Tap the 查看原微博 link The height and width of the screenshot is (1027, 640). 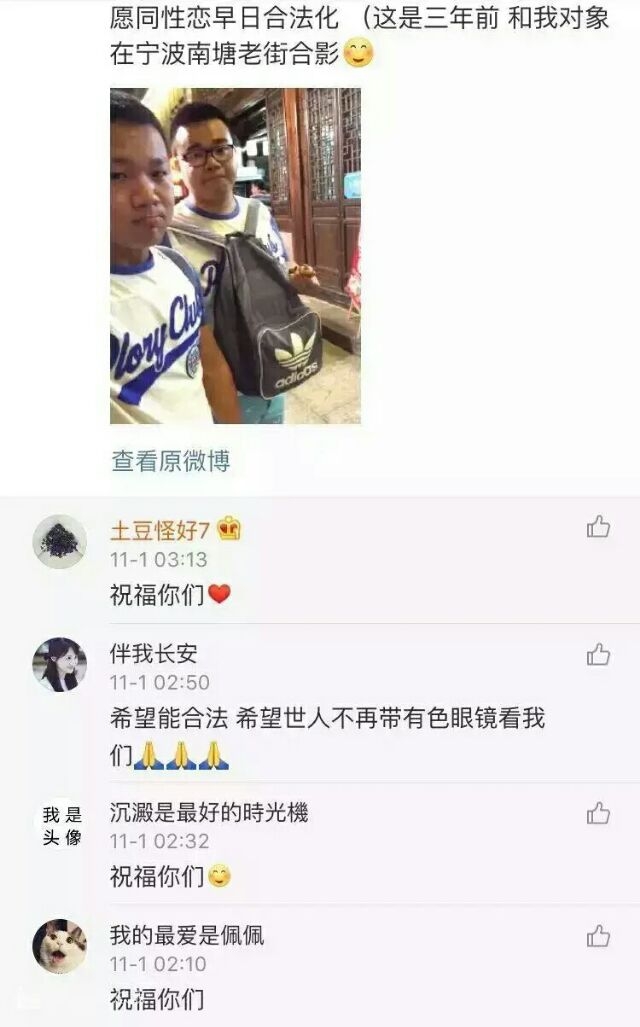(170, 461)
